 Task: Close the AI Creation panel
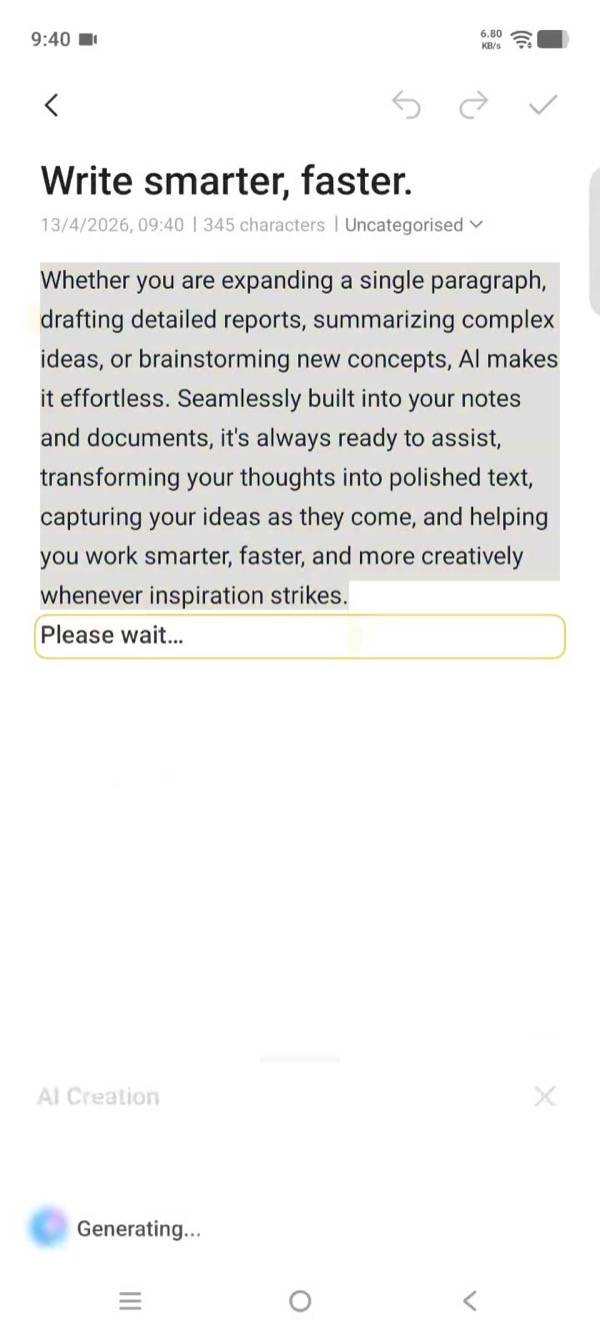pyautogui.click(x=545, y=1097)
